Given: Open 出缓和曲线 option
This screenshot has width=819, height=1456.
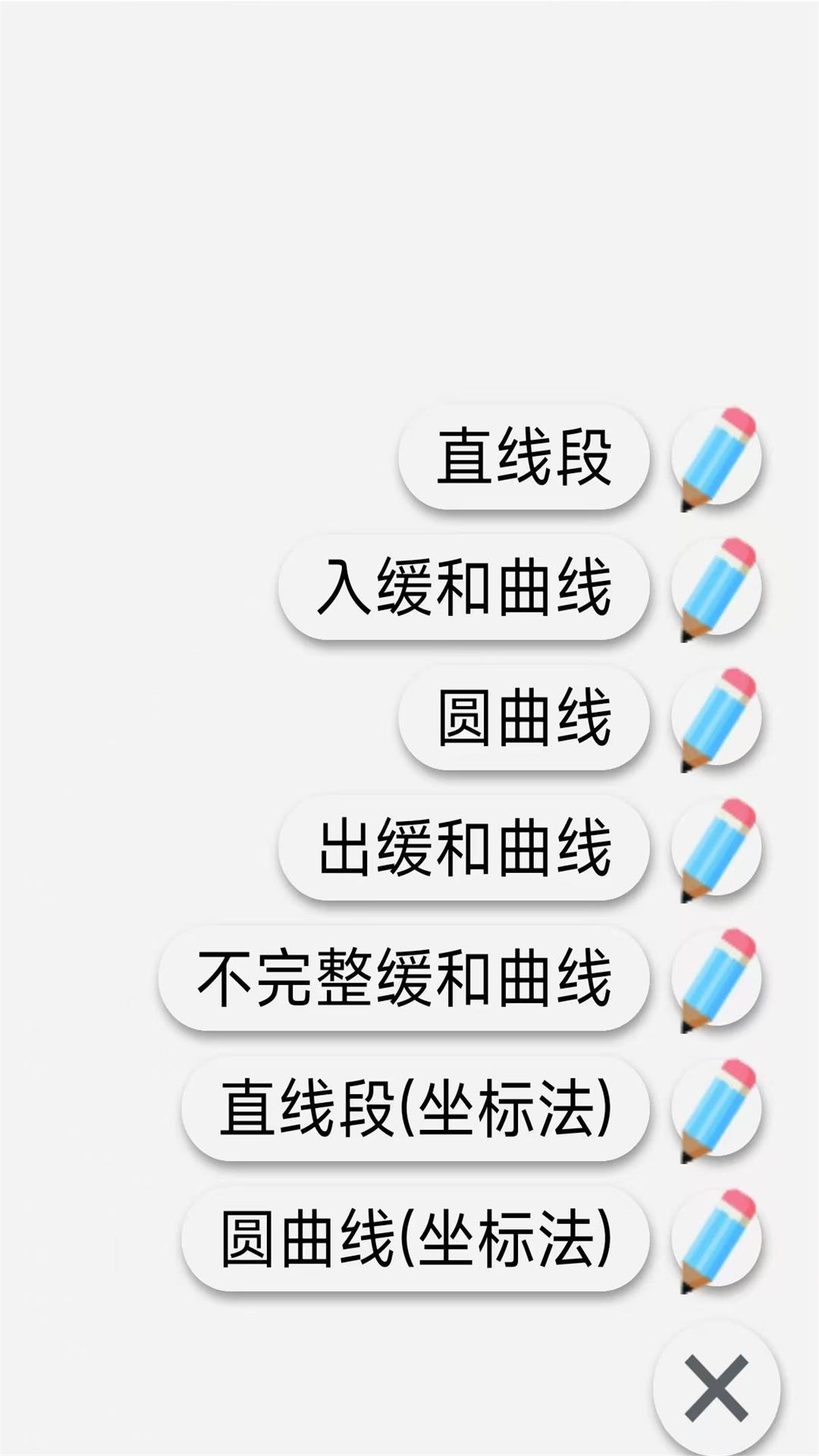Looking at the screenshot, I should click(463, 847).
